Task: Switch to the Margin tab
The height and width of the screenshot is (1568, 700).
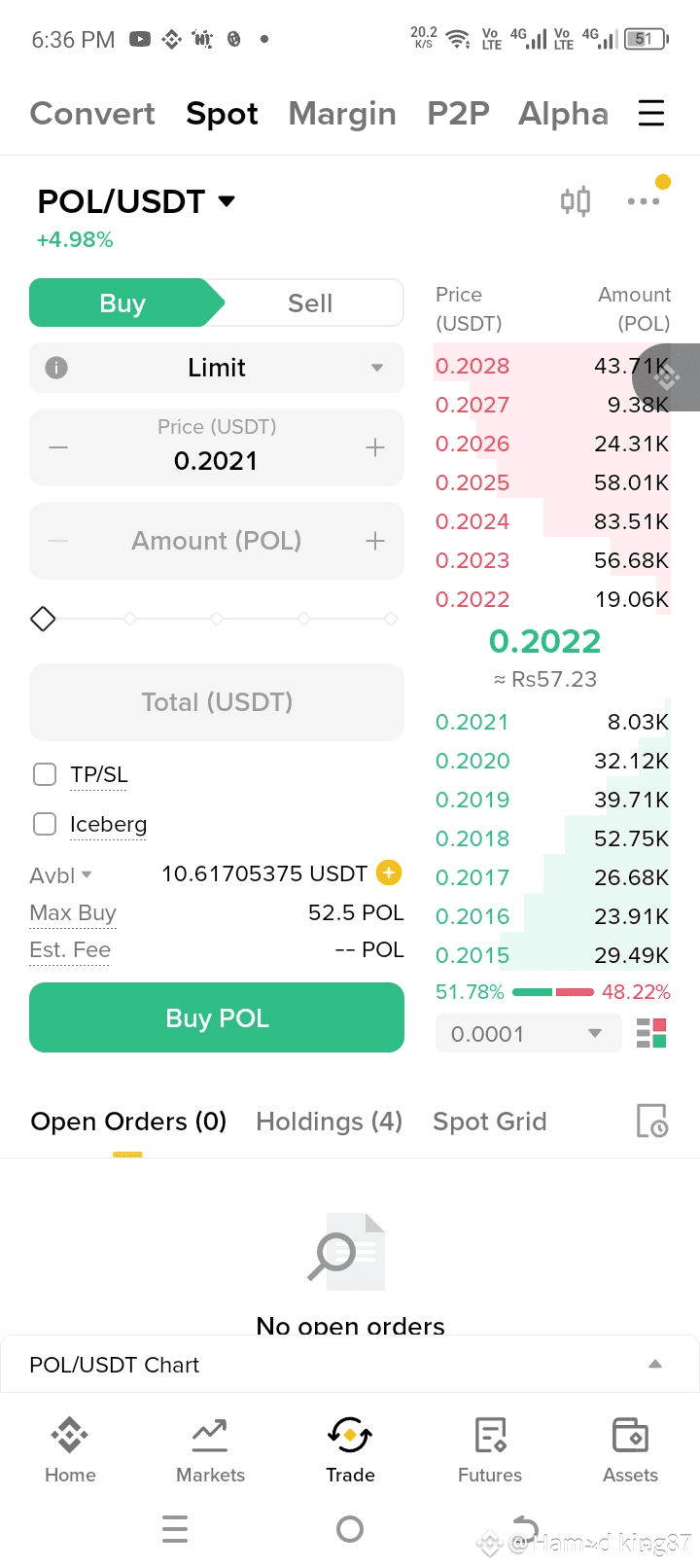Action: 342,114
